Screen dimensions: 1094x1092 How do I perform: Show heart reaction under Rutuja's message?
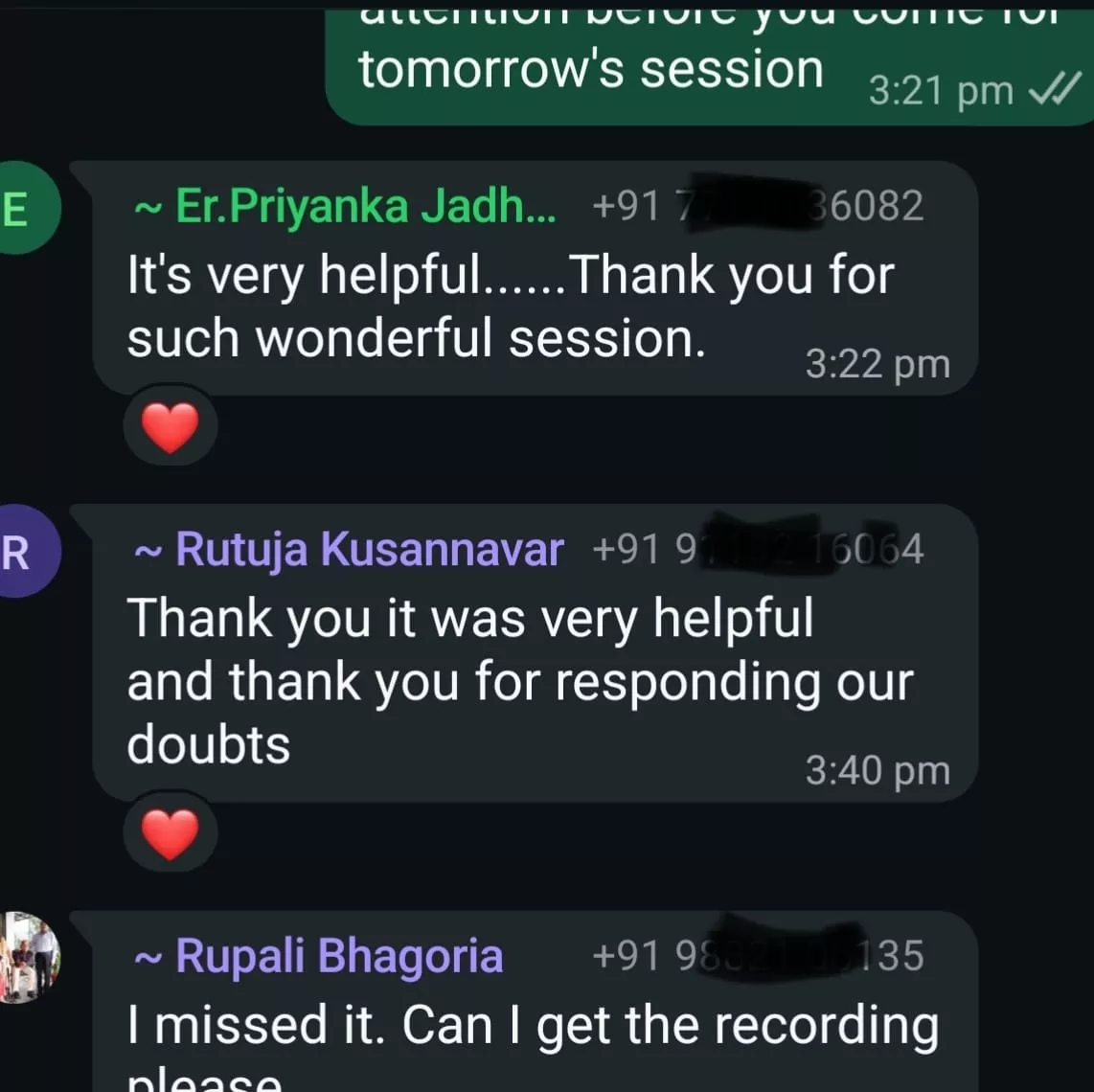pyautogui.click(x=171, y=833)
